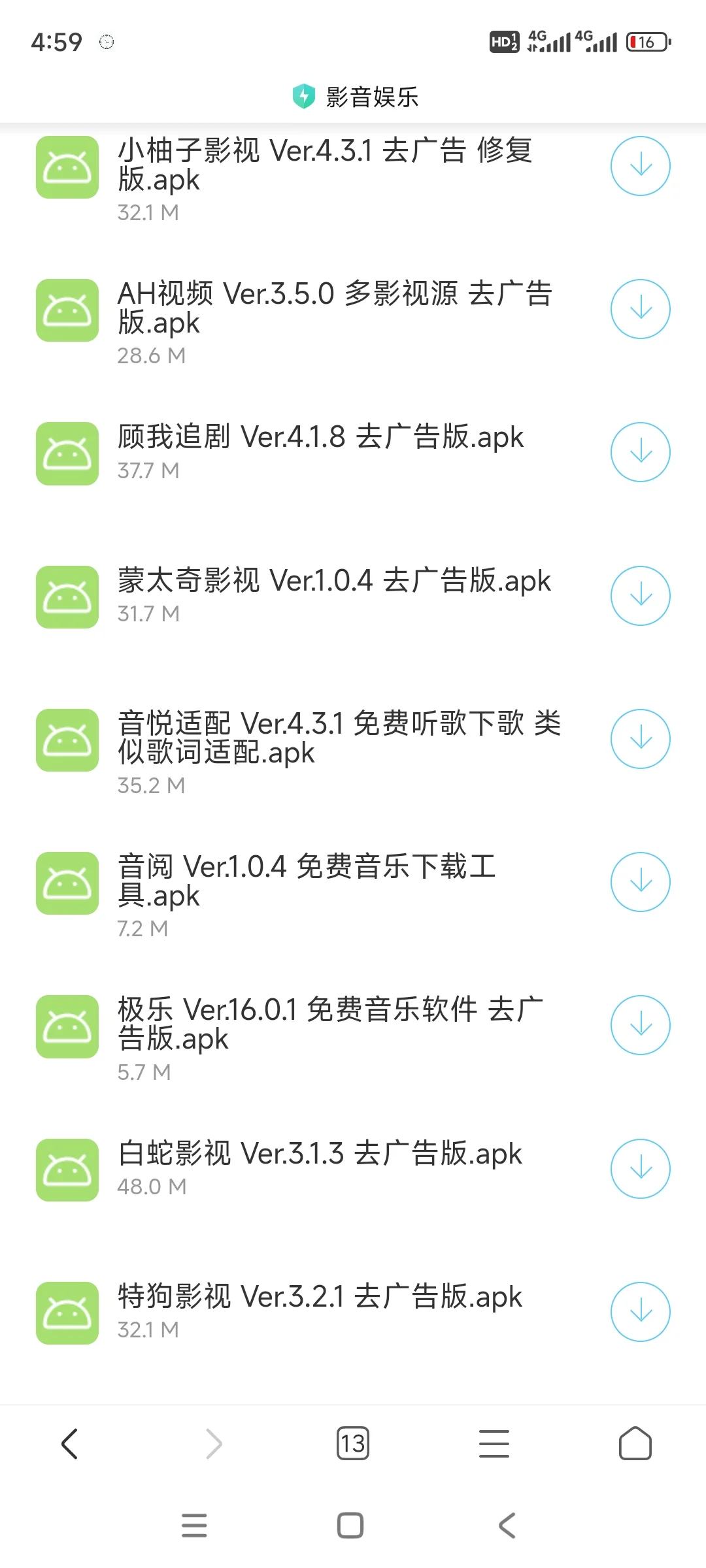Go to the browser home page

pos(635,1443)
